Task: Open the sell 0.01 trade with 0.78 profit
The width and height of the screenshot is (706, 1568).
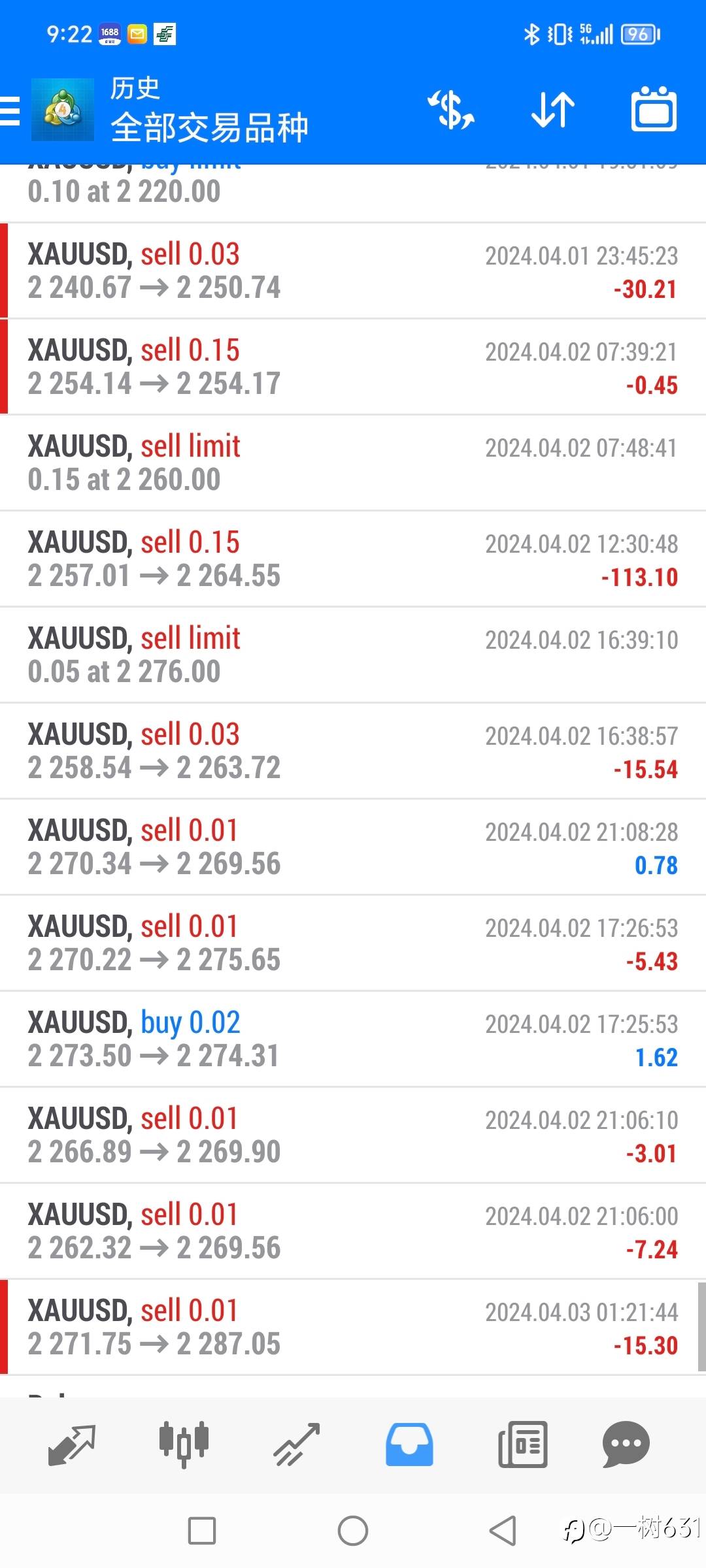Action: 353,847
